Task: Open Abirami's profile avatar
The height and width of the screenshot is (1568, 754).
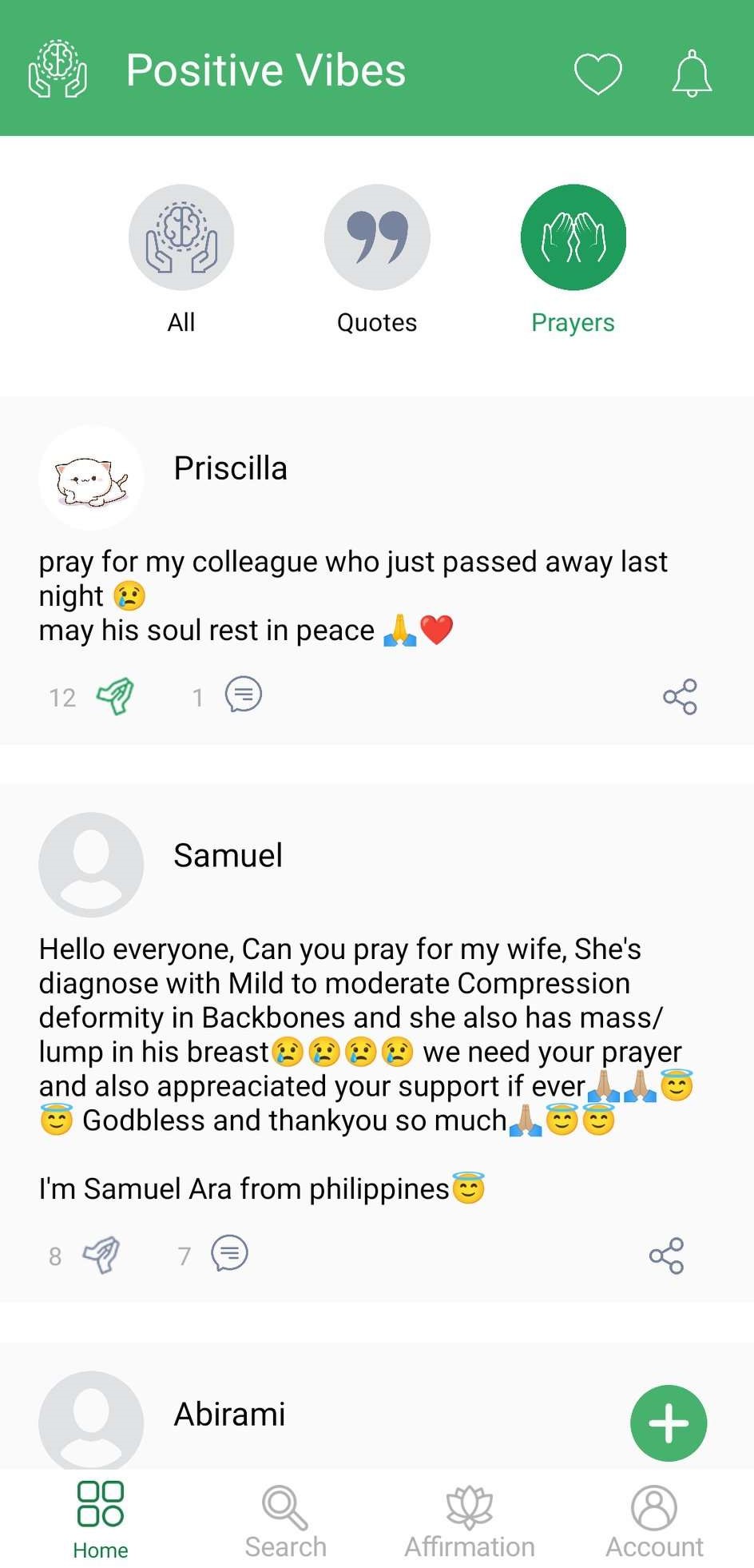Action: pos(91,1419)
